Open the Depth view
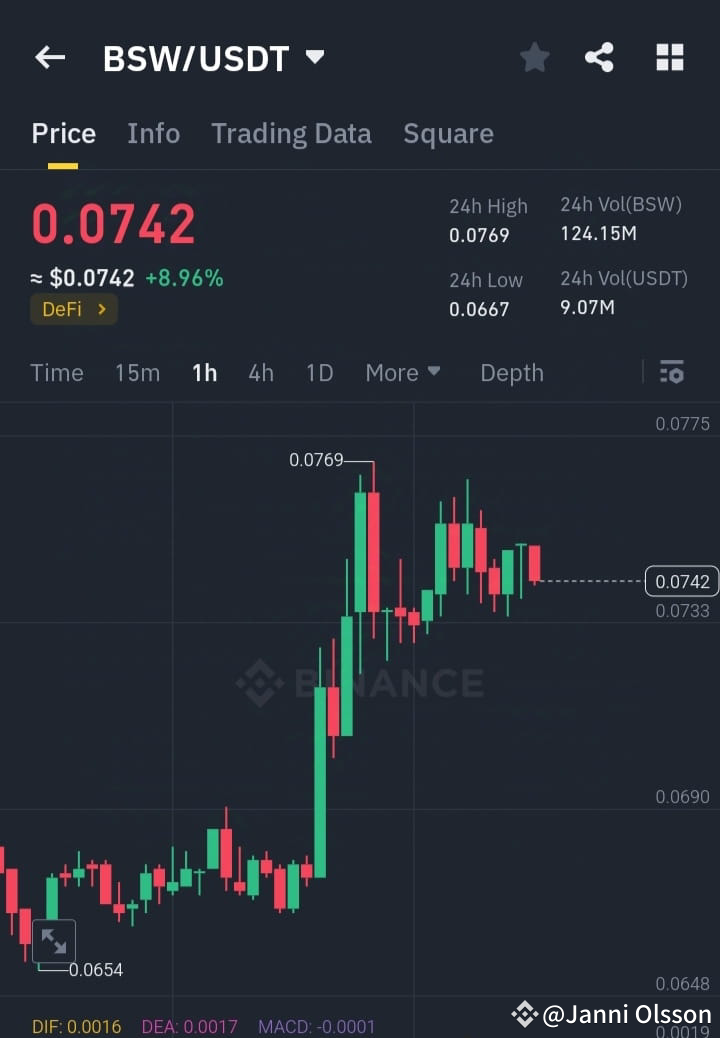Viewport: 720px width, 1038px height. click(511, 372)
